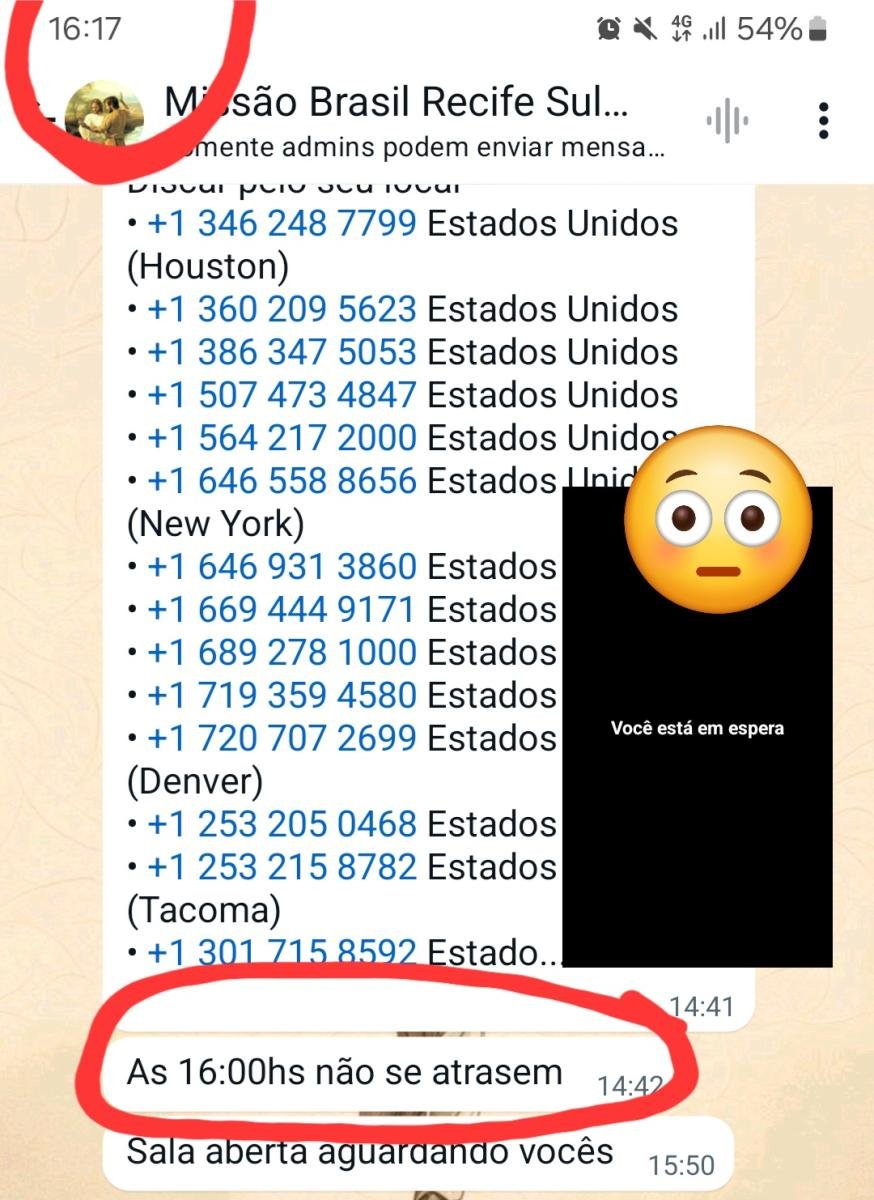This screenshot has width=874, height=1200.
Task: Select the +1 719 359 4580 link
Action: [282, 696]
